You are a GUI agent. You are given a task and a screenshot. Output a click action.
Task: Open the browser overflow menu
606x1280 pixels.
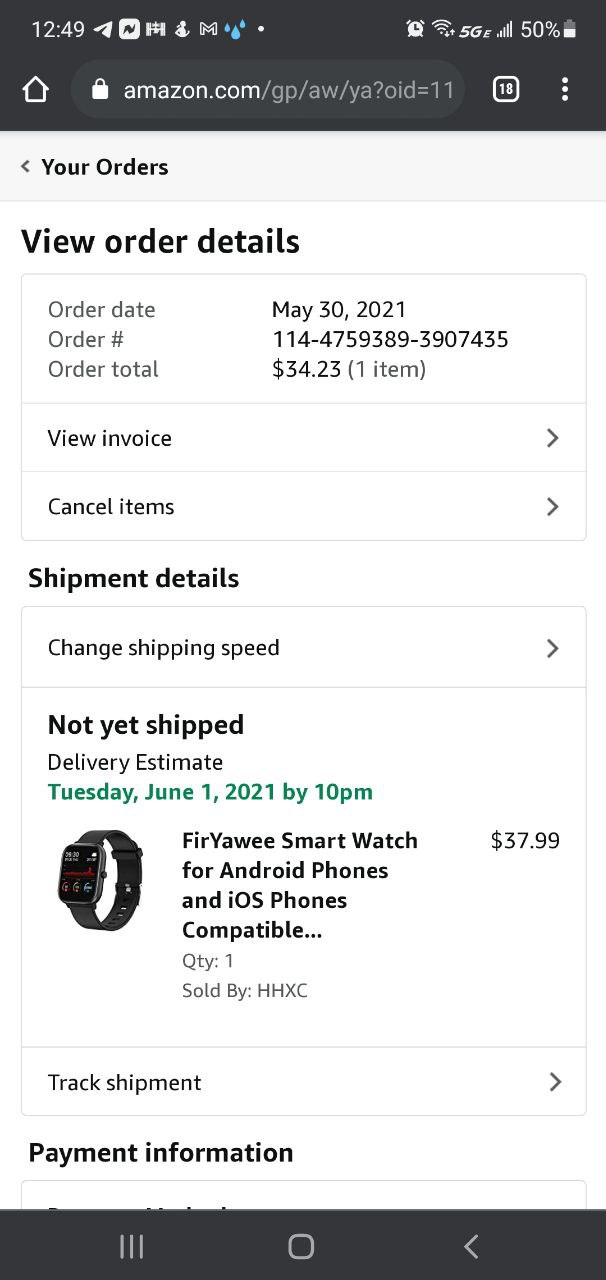[565, 90]
